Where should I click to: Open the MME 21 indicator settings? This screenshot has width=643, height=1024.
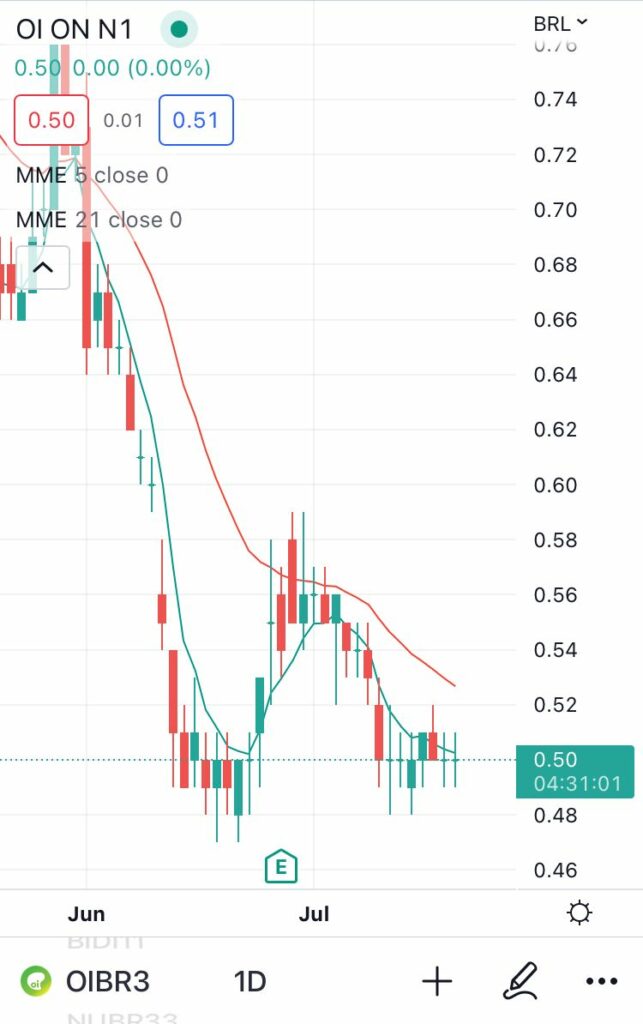(99, 220)
